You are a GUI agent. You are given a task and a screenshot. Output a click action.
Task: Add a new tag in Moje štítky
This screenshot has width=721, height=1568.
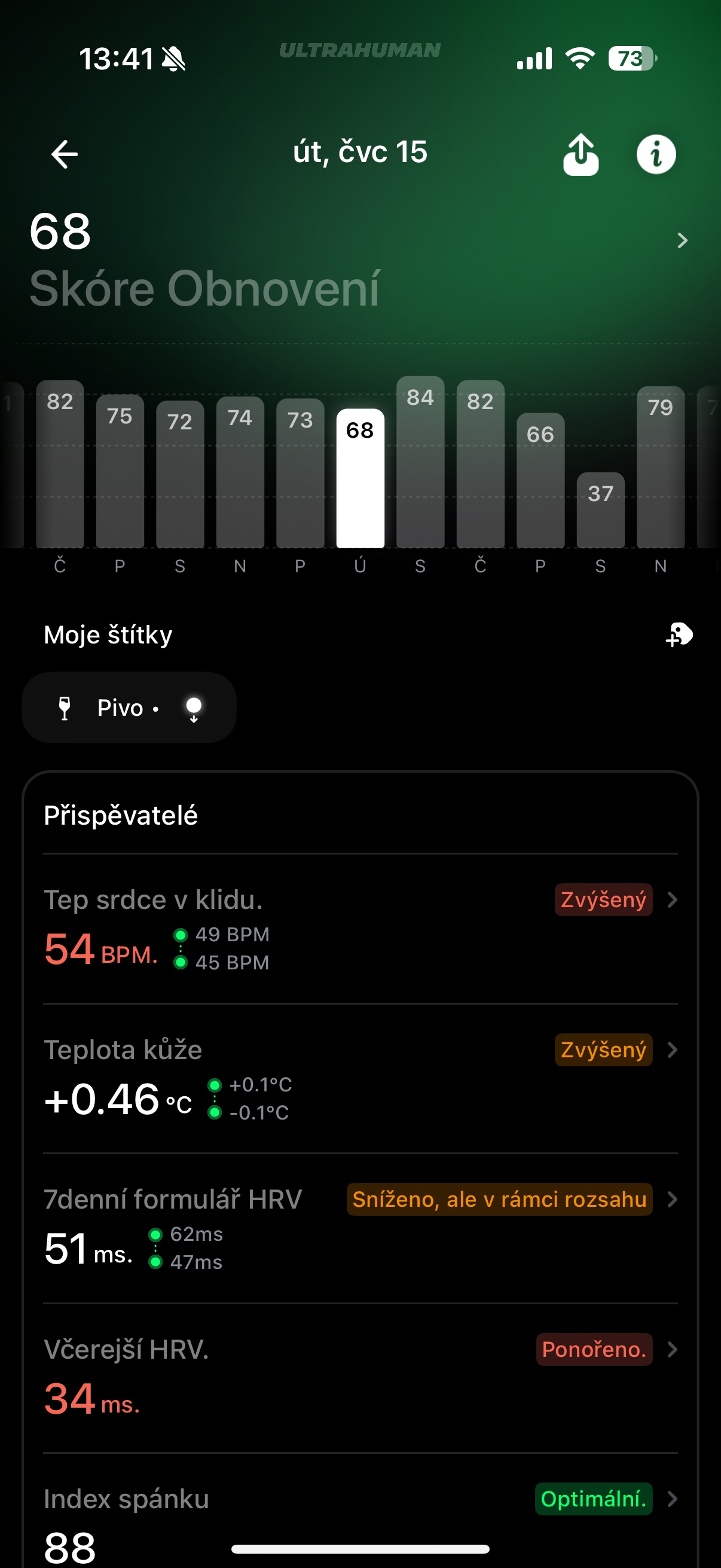click(679, 635)
